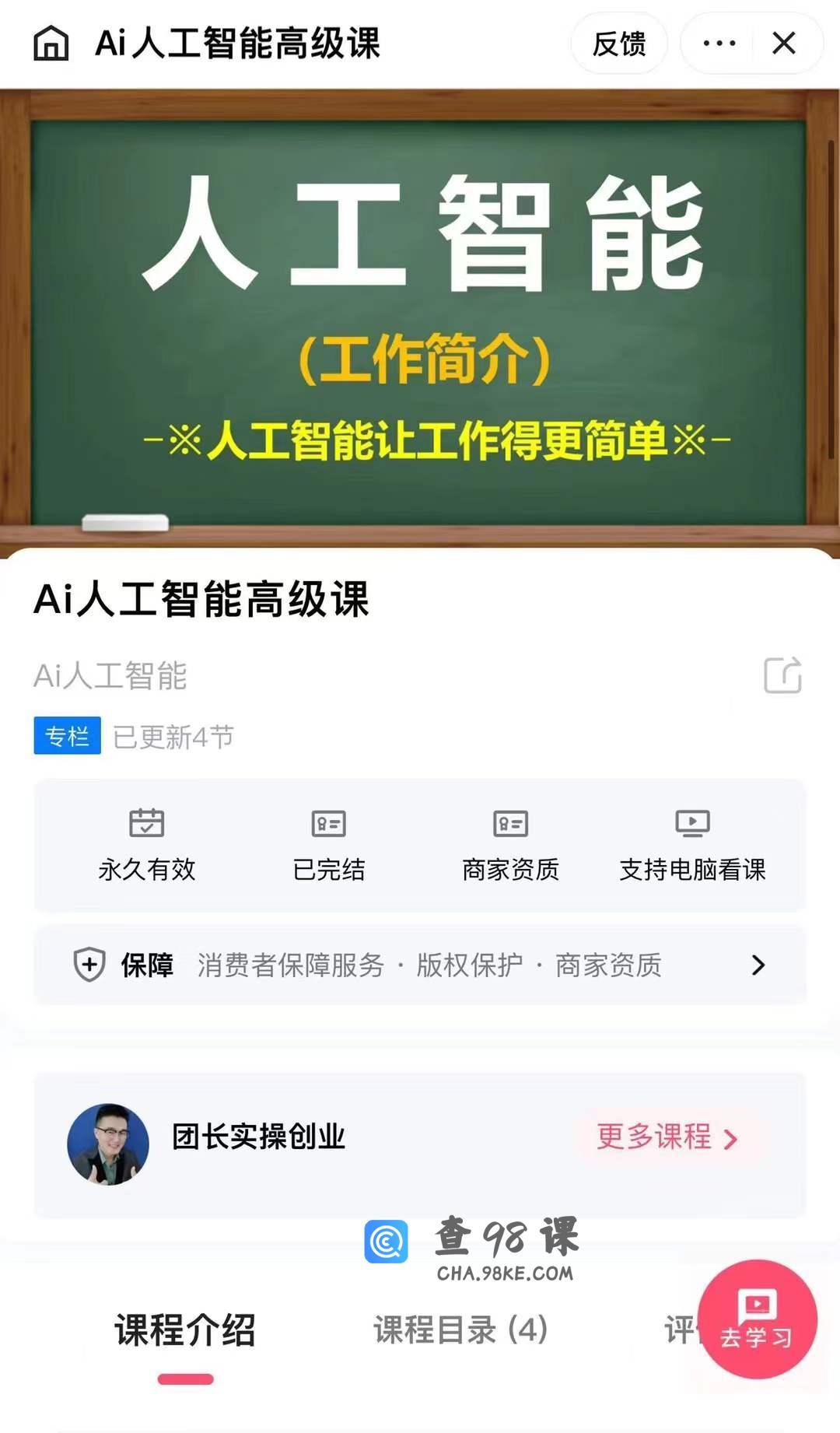Switch to the 课程目录 (4) tab
The height and width of the screenshot is (1433, 840).
[460, 1330]
